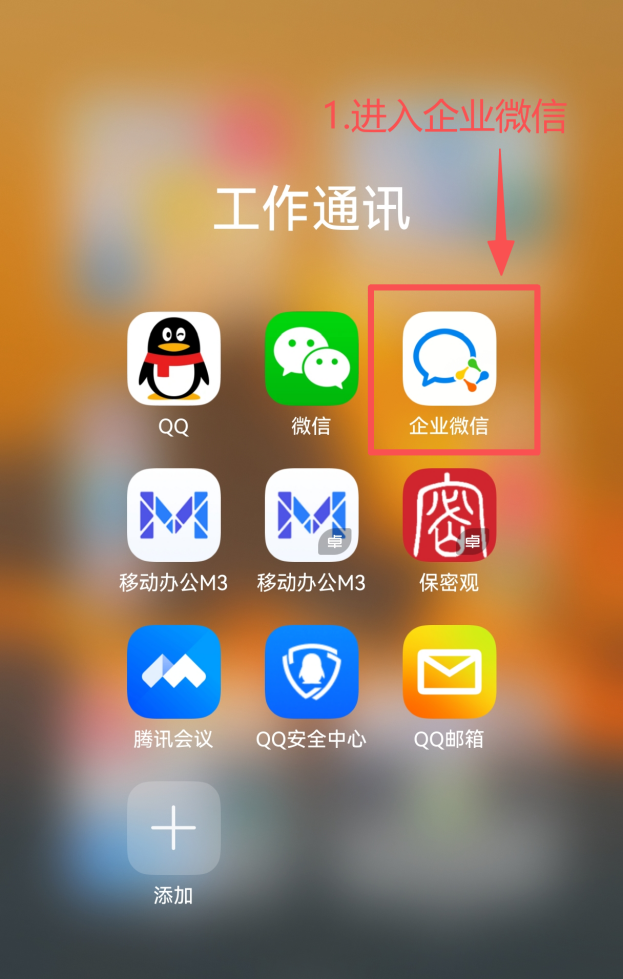Open QQ安全中心
This screenshot has height=979, width=623.
(x=311, y=672)
